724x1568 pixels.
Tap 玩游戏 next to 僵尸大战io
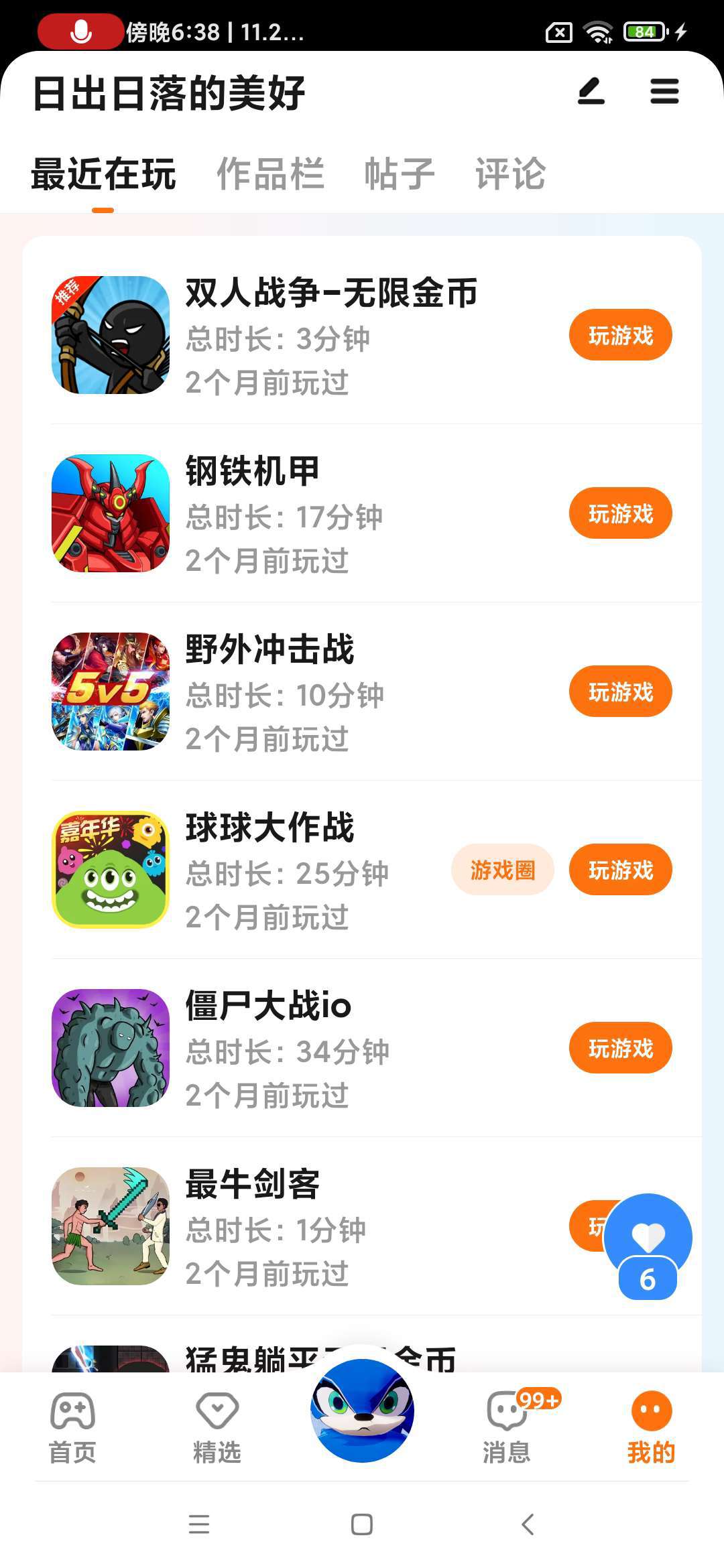[x=620, y=1048]
